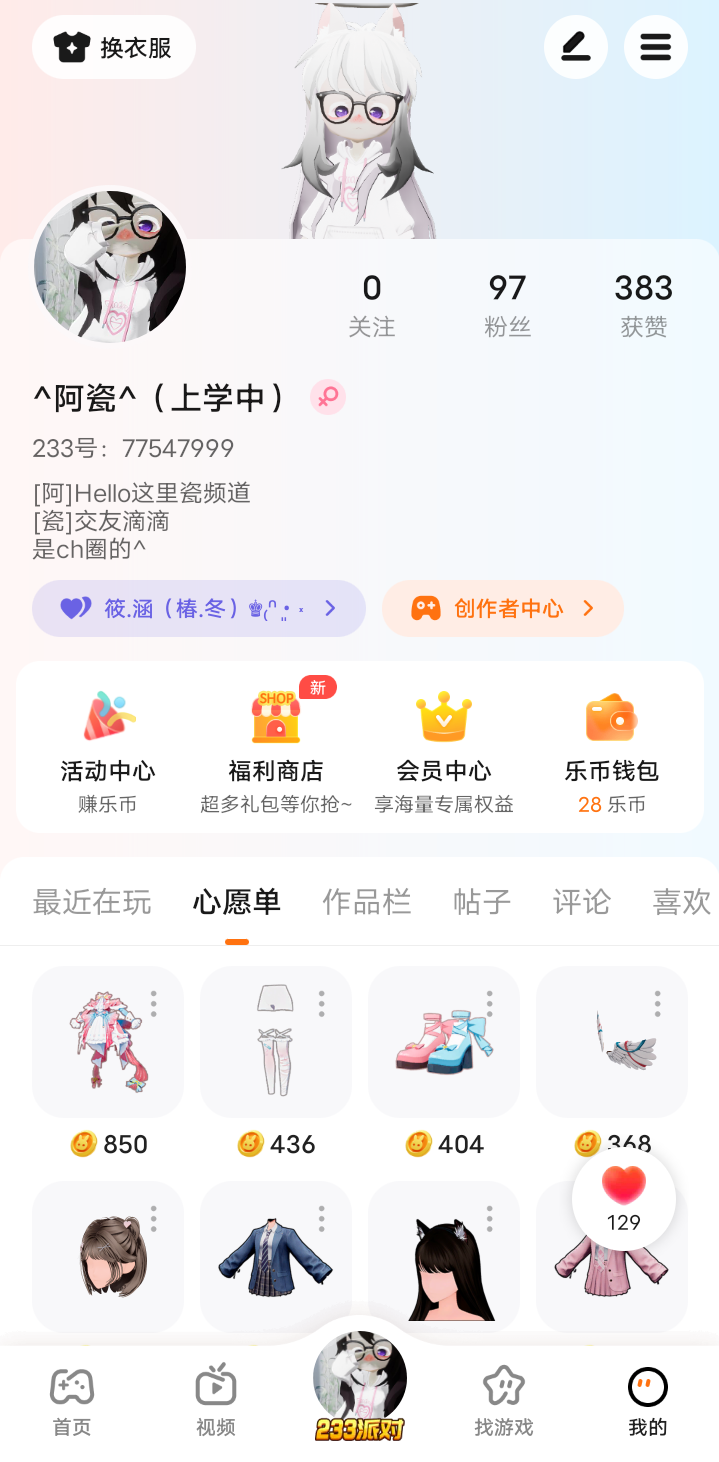
Task: Open the 创作者中心 creator center
Action: coord(502,608)
